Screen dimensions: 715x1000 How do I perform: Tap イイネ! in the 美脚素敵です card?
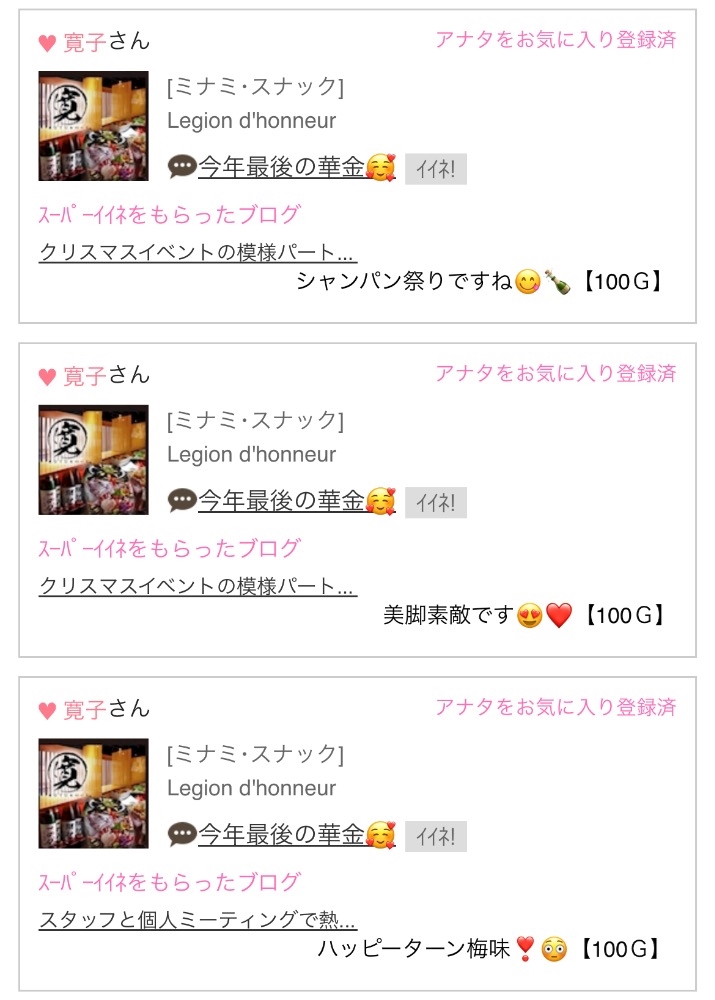pos(436,503)
